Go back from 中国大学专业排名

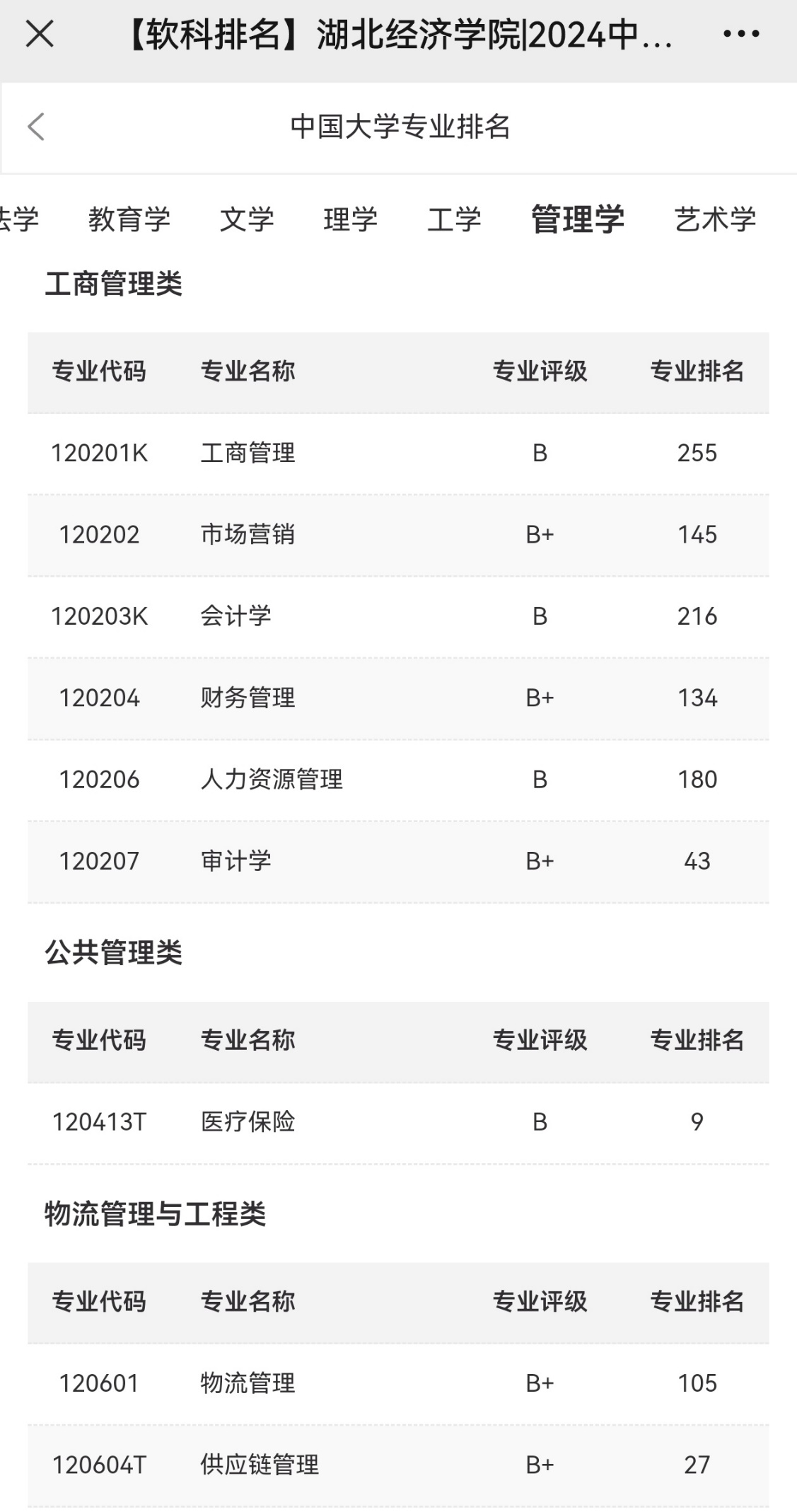[x=37, y=127]
